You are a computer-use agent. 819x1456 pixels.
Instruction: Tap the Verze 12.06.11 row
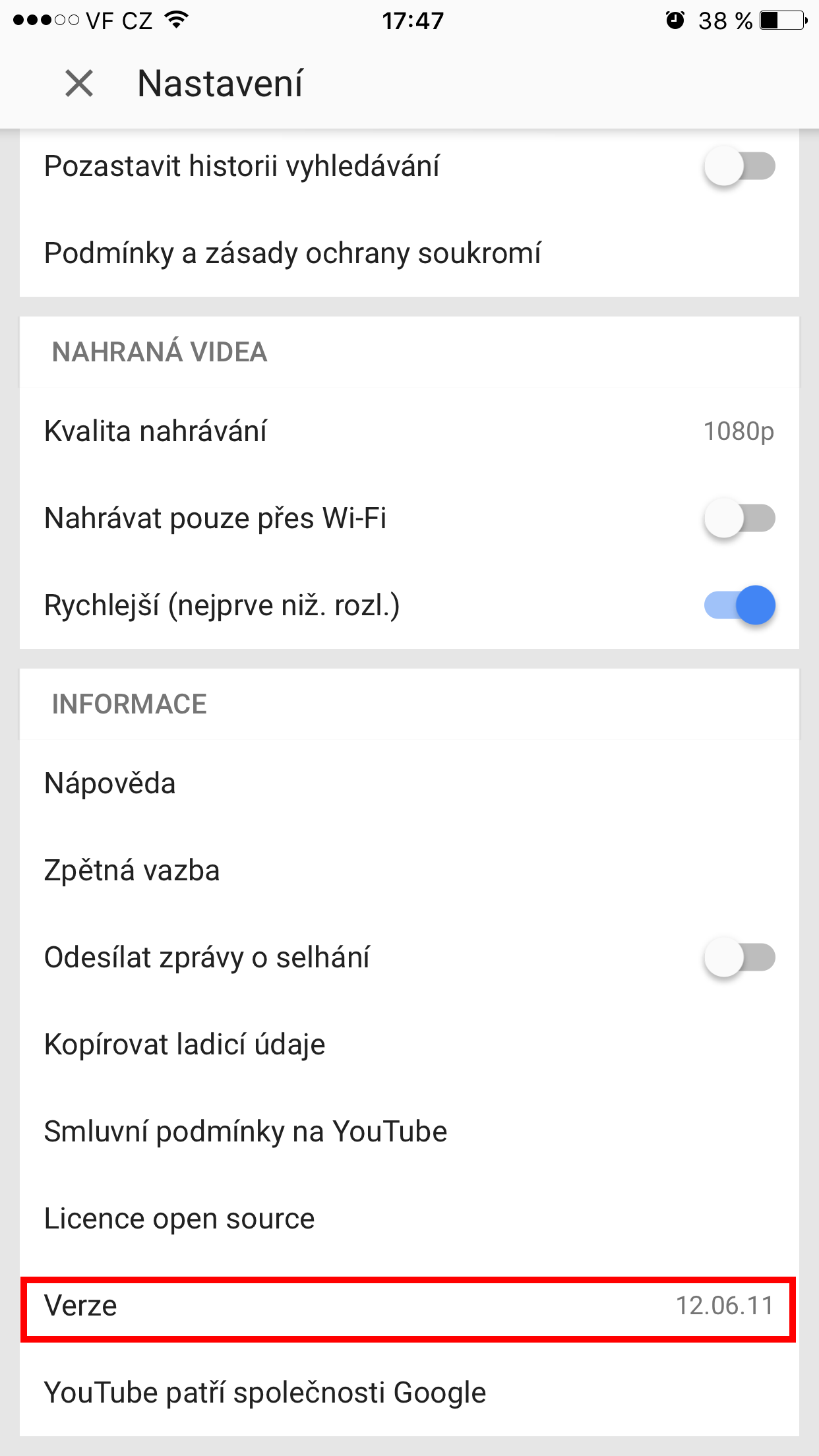pos(409,1306)
